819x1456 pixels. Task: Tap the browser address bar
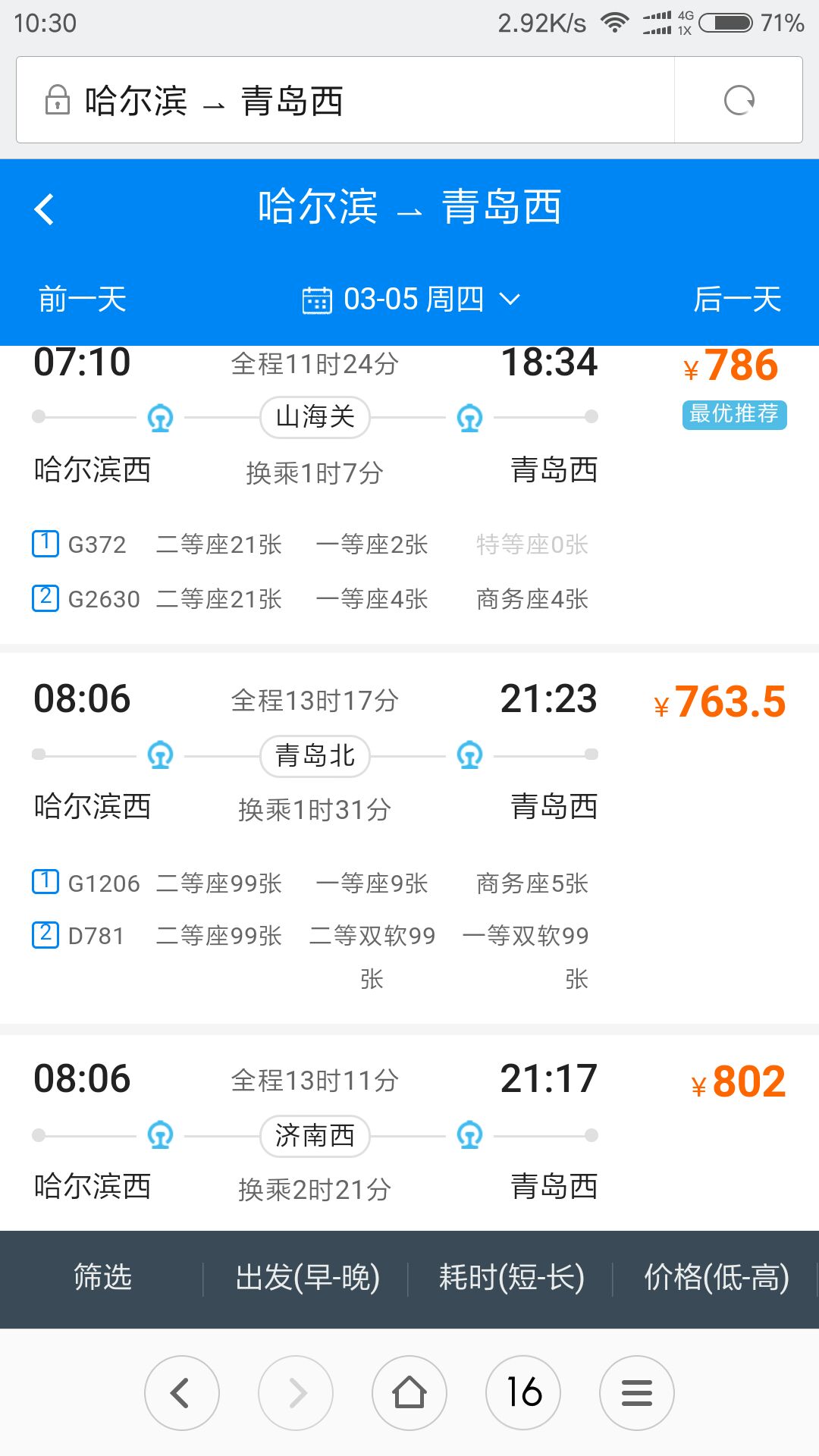[345, 100]
